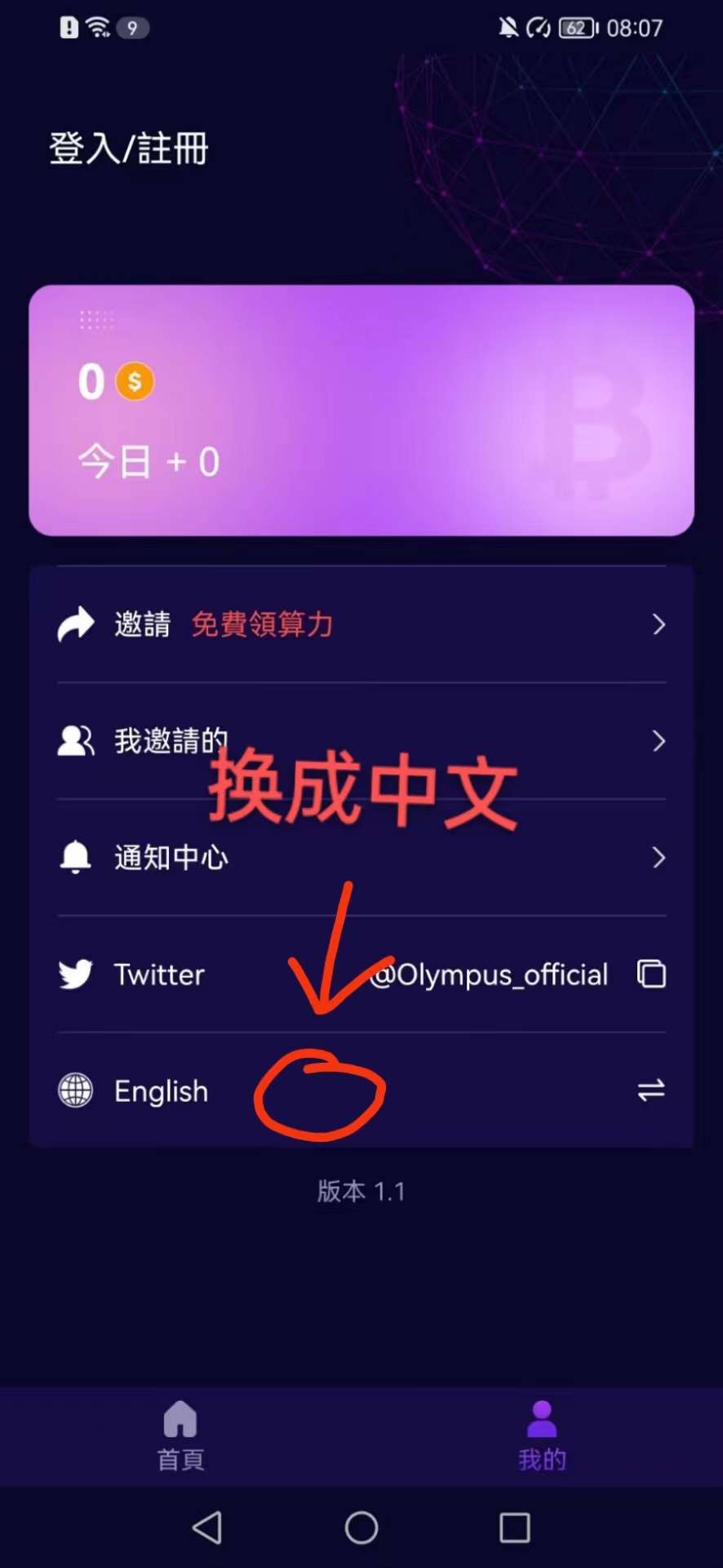Go to the 首頁 home tab
The image size is (723, 1568).
pyautogui.click(x=180, y=1435)
